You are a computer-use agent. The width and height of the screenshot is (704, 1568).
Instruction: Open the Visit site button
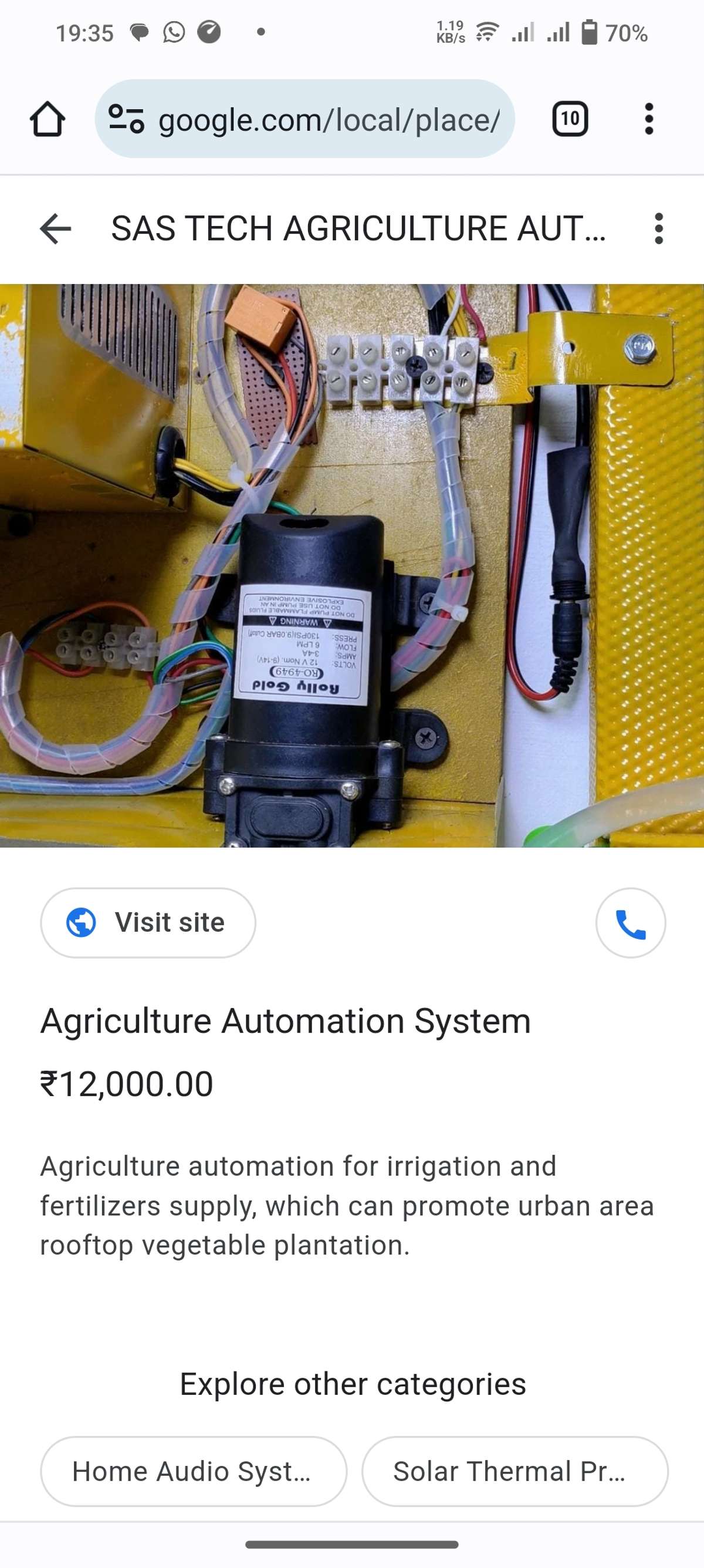click(148, 922)
